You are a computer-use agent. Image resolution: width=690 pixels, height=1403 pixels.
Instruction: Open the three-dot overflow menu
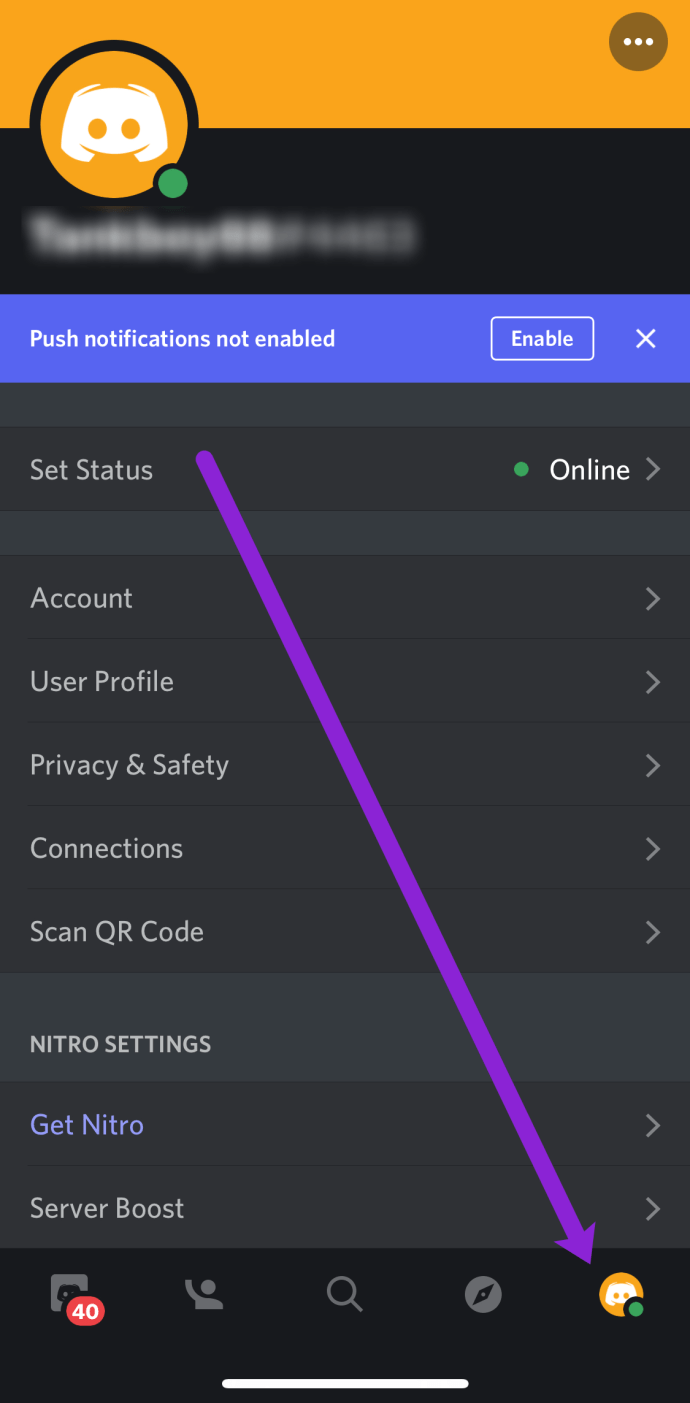pos(638,42)
